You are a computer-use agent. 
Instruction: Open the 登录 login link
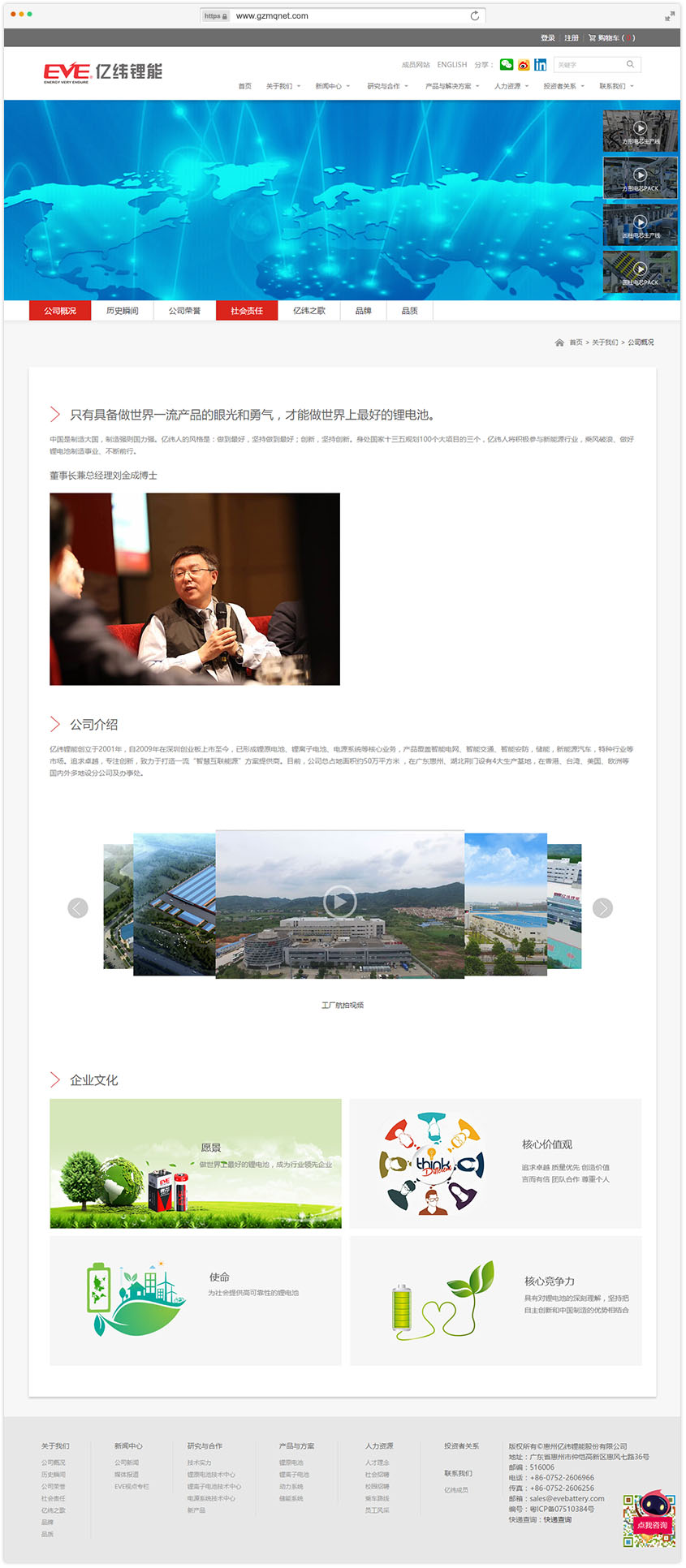(x=548, y=38)
